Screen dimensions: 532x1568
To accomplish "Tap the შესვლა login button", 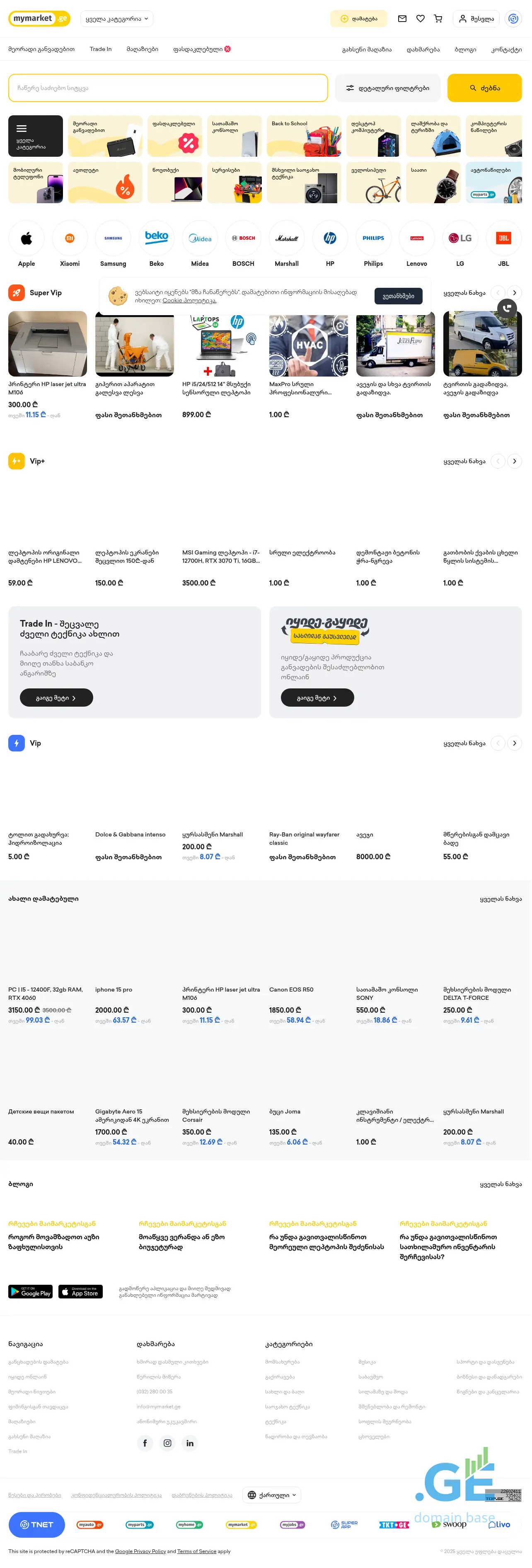I will (476, 19).
